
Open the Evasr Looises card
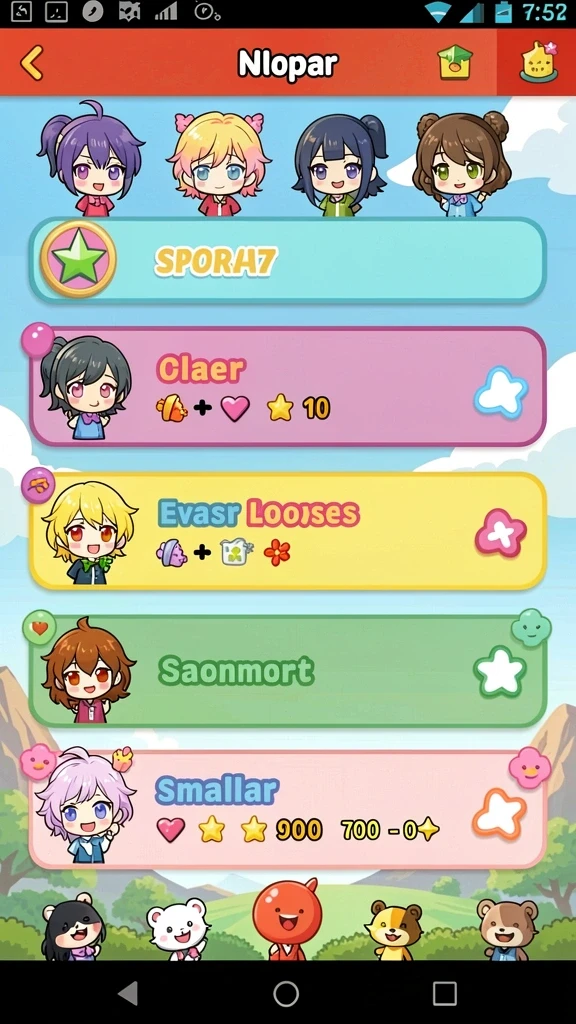pyautogui.click(x=287, y=531)
